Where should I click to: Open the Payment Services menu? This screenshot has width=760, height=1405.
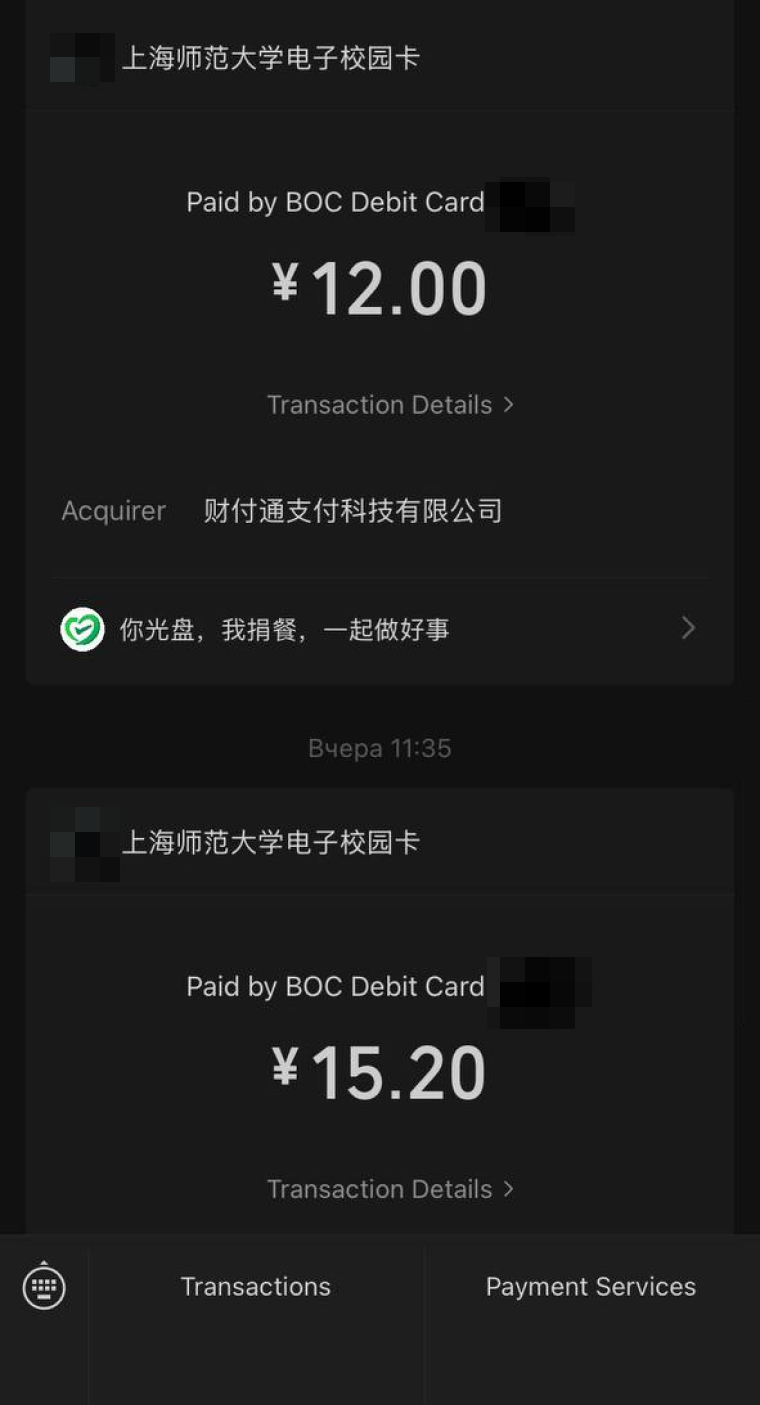tap(591, 1287)
